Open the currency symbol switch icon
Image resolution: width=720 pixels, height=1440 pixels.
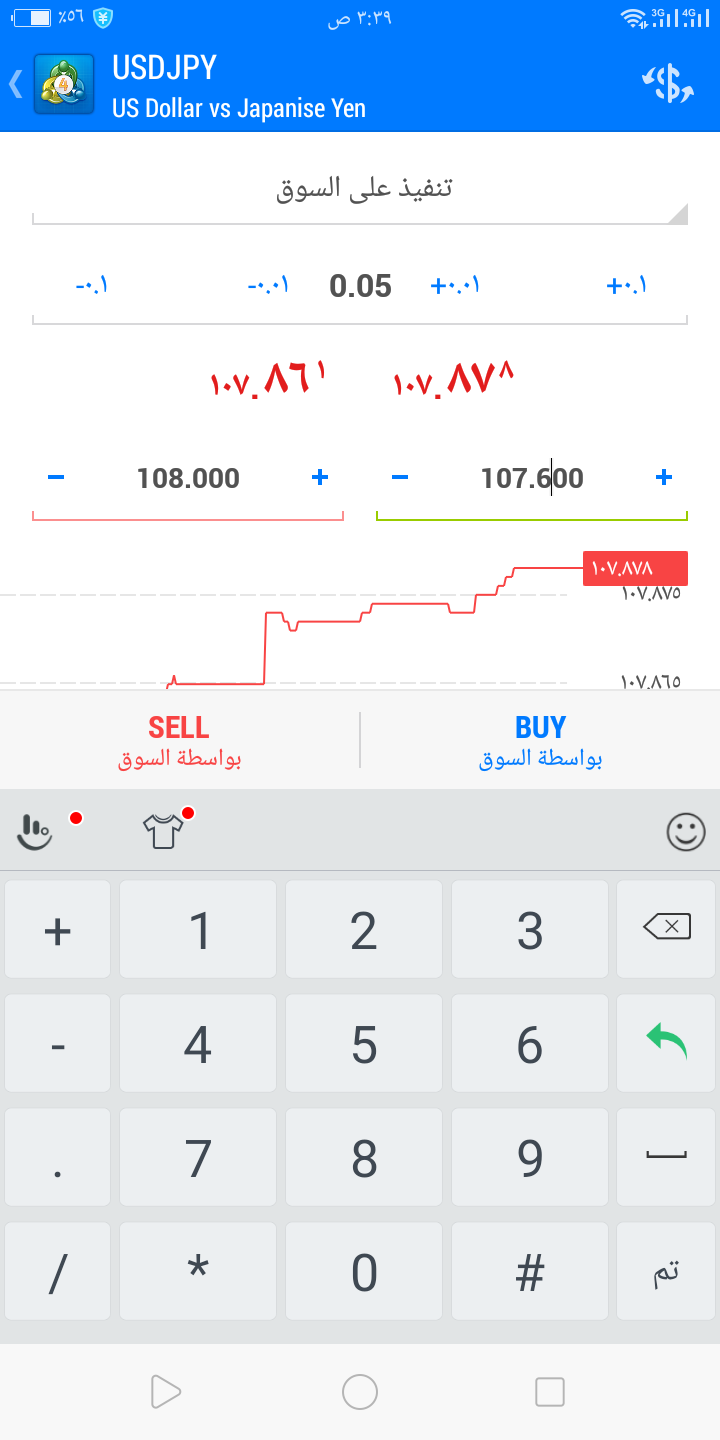pyautogui.click(x=667, y=84)
